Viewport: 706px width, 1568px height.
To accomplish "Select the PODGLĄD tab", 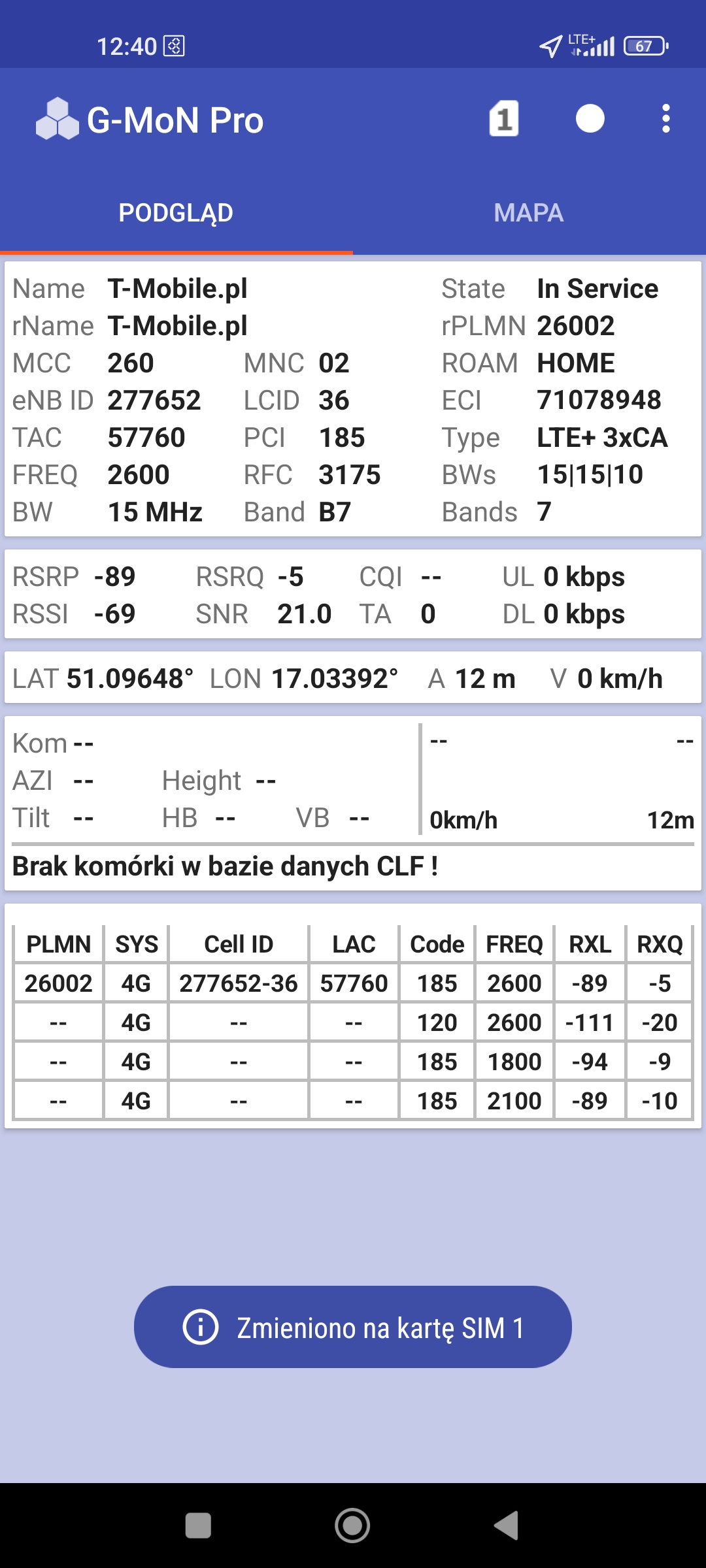I will (176, 213).
